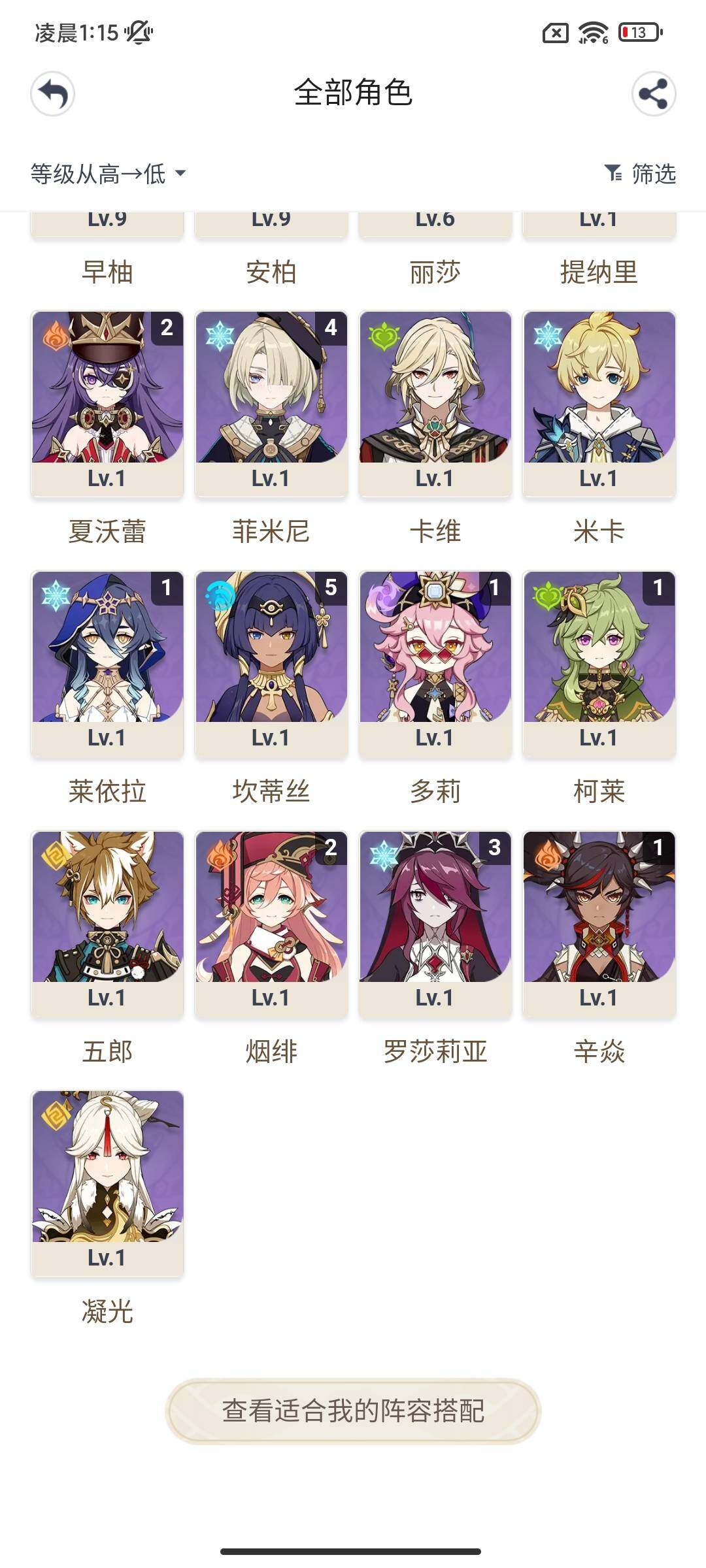This screenshot has height=1568, width=706.
Task: Expand the 等级从高→低 sort dropdown
Action: 108,174
